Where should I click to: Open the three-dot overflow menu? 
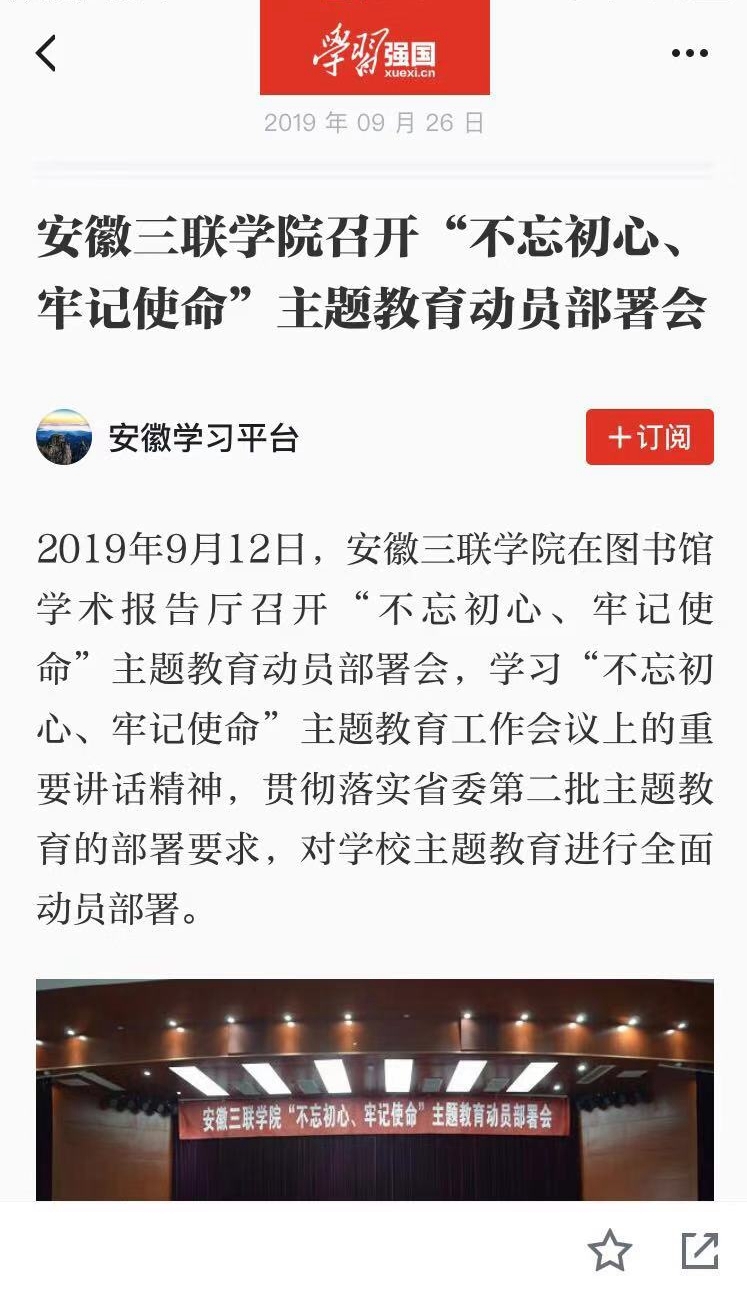click(x=689, y=54)
